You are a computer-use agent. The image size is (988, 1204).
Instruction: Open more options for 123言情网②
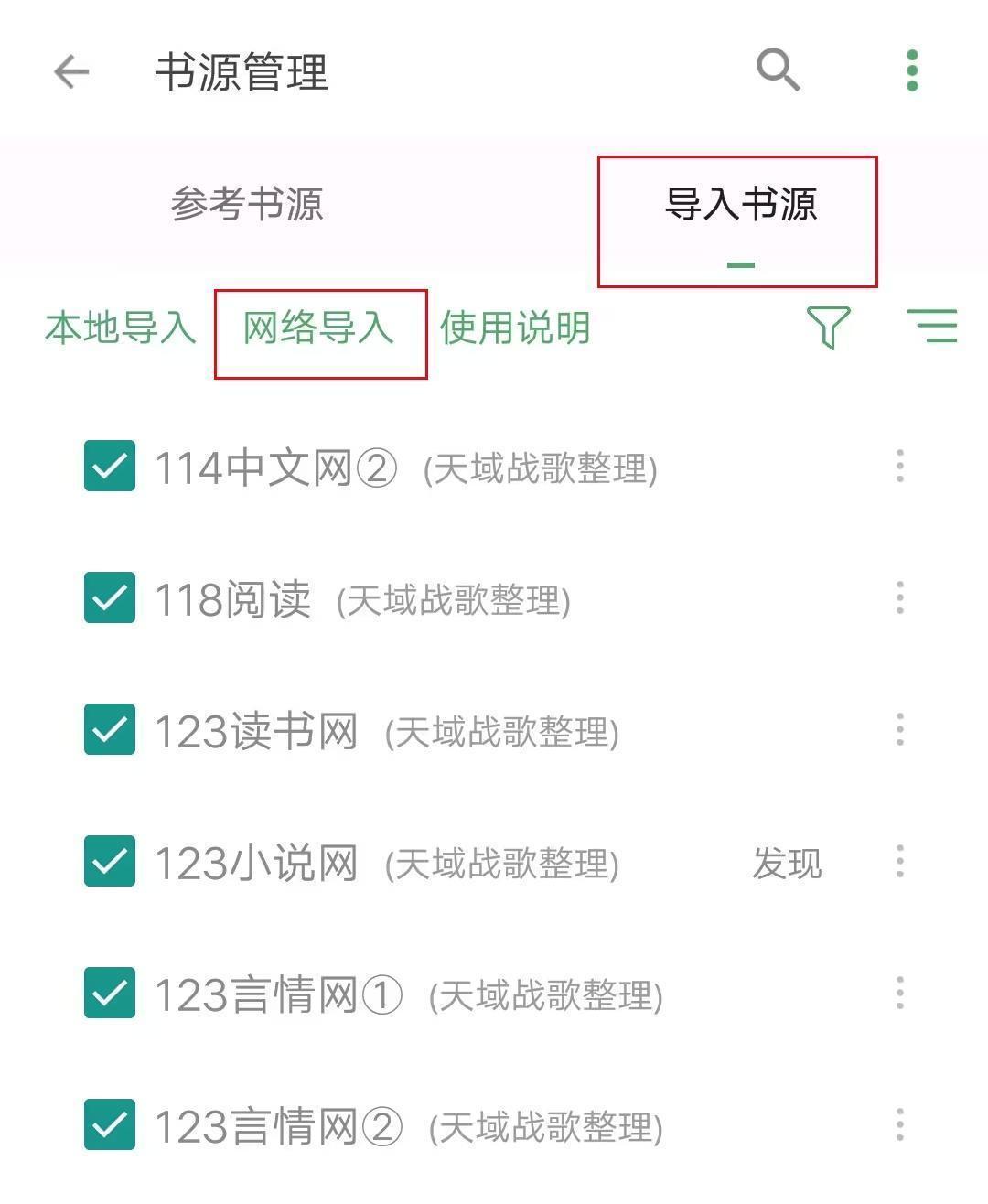tap(900, 1125)
